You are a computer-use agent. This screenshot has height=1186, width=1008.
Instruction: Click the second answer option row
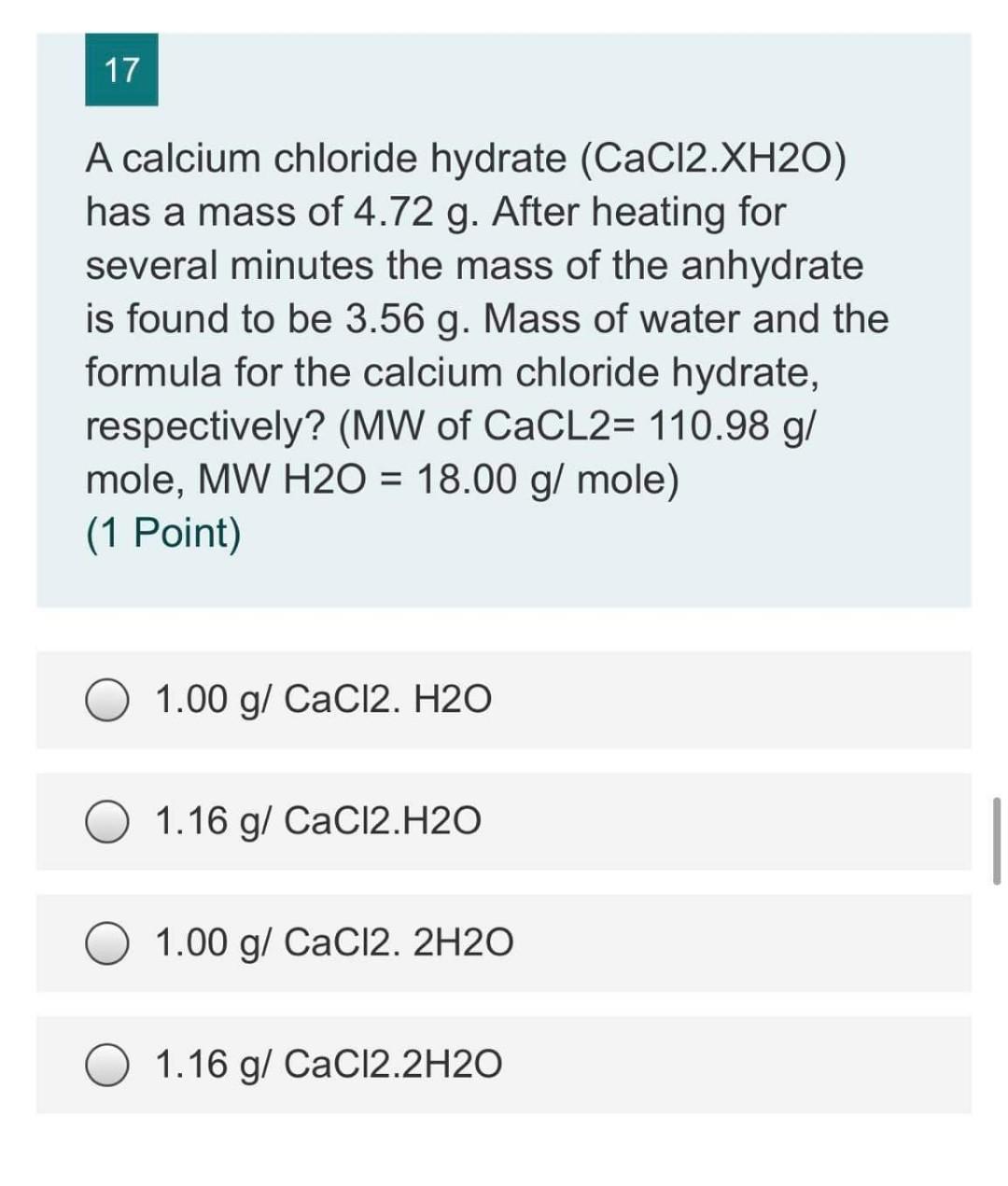pos(504,822)
